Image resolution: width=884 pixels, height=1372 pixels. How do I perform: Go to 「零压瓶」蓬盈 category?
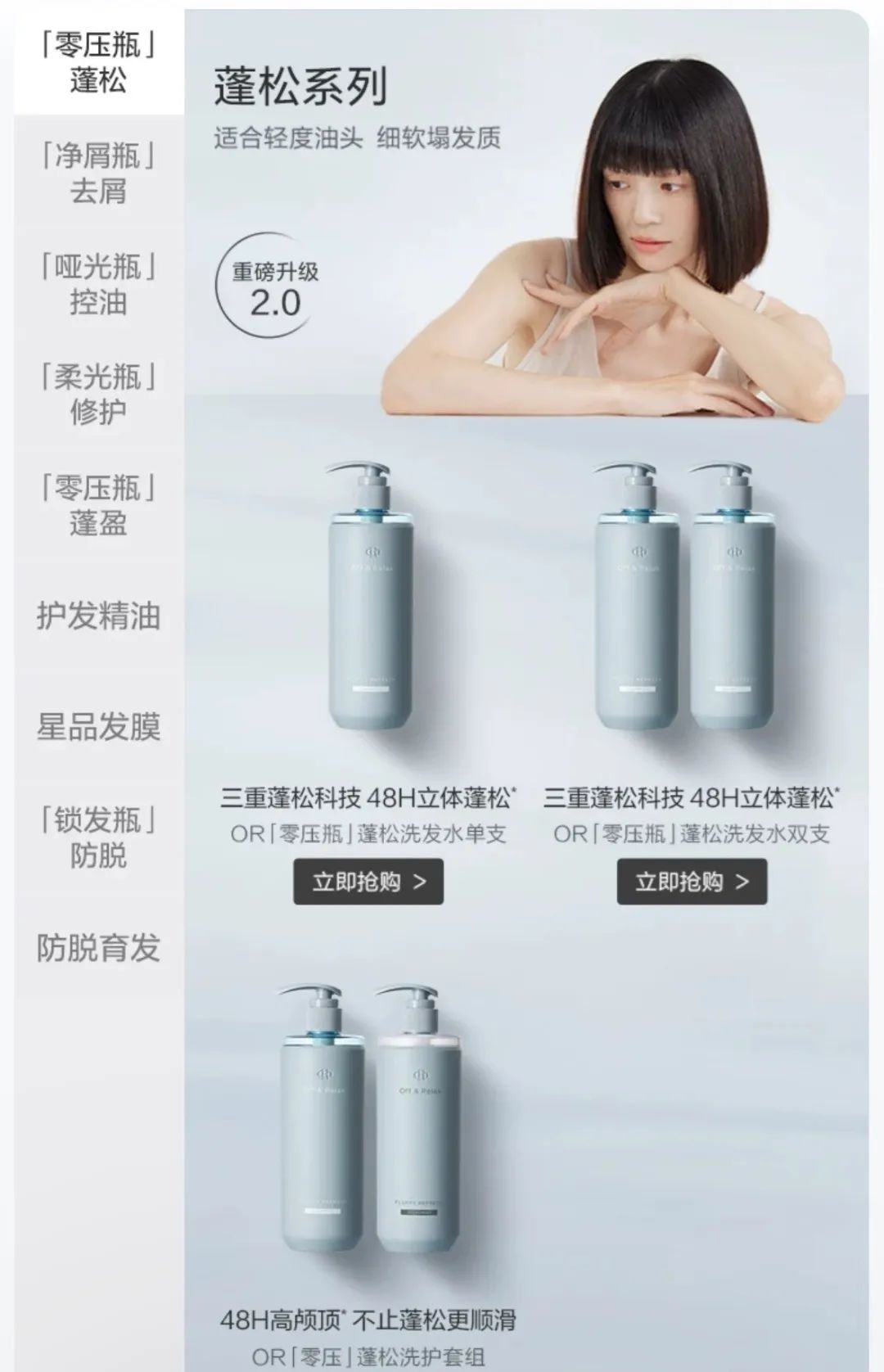[98, 504]
